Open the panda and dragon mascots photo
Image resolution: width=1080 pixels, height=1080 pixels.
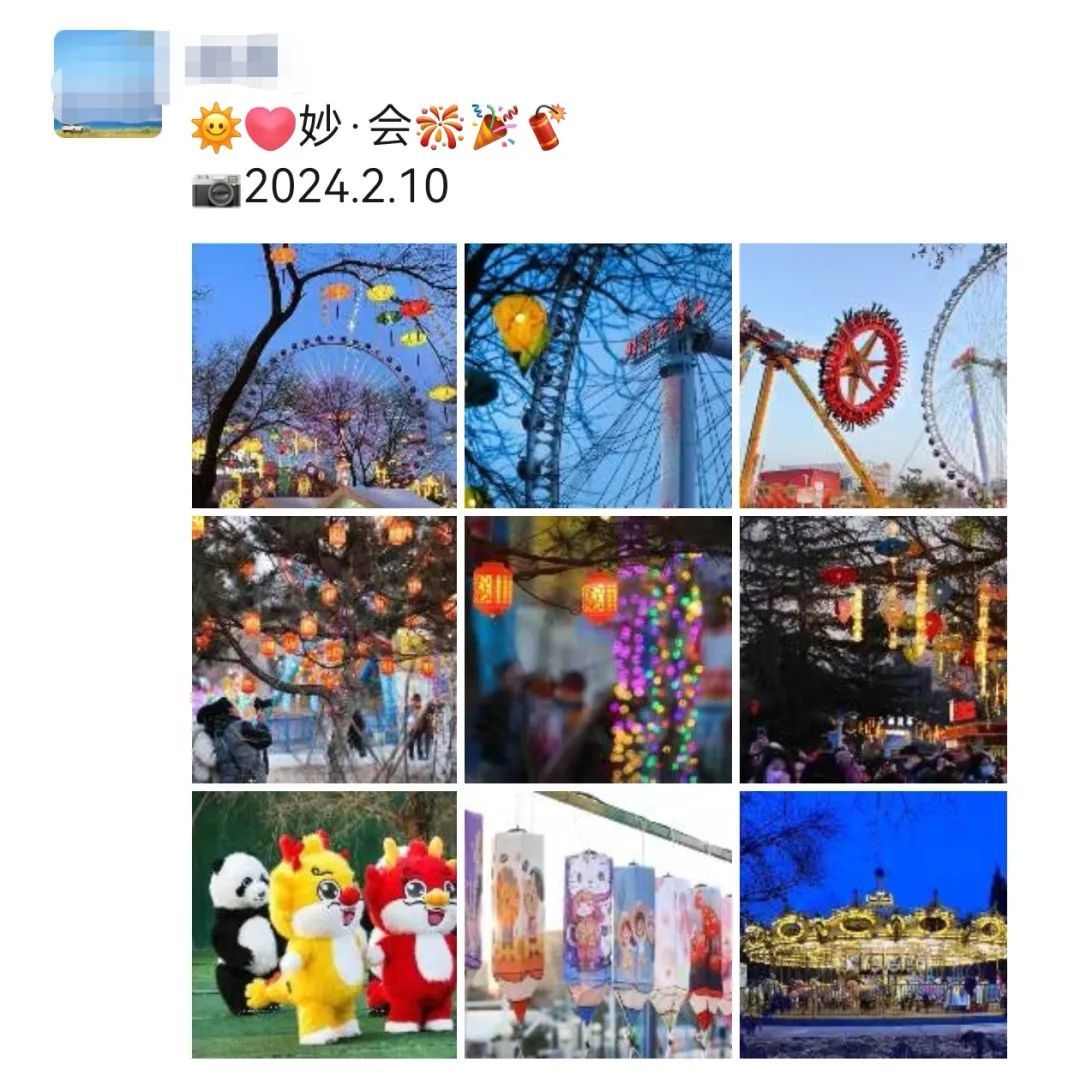[x=324, y=924]
